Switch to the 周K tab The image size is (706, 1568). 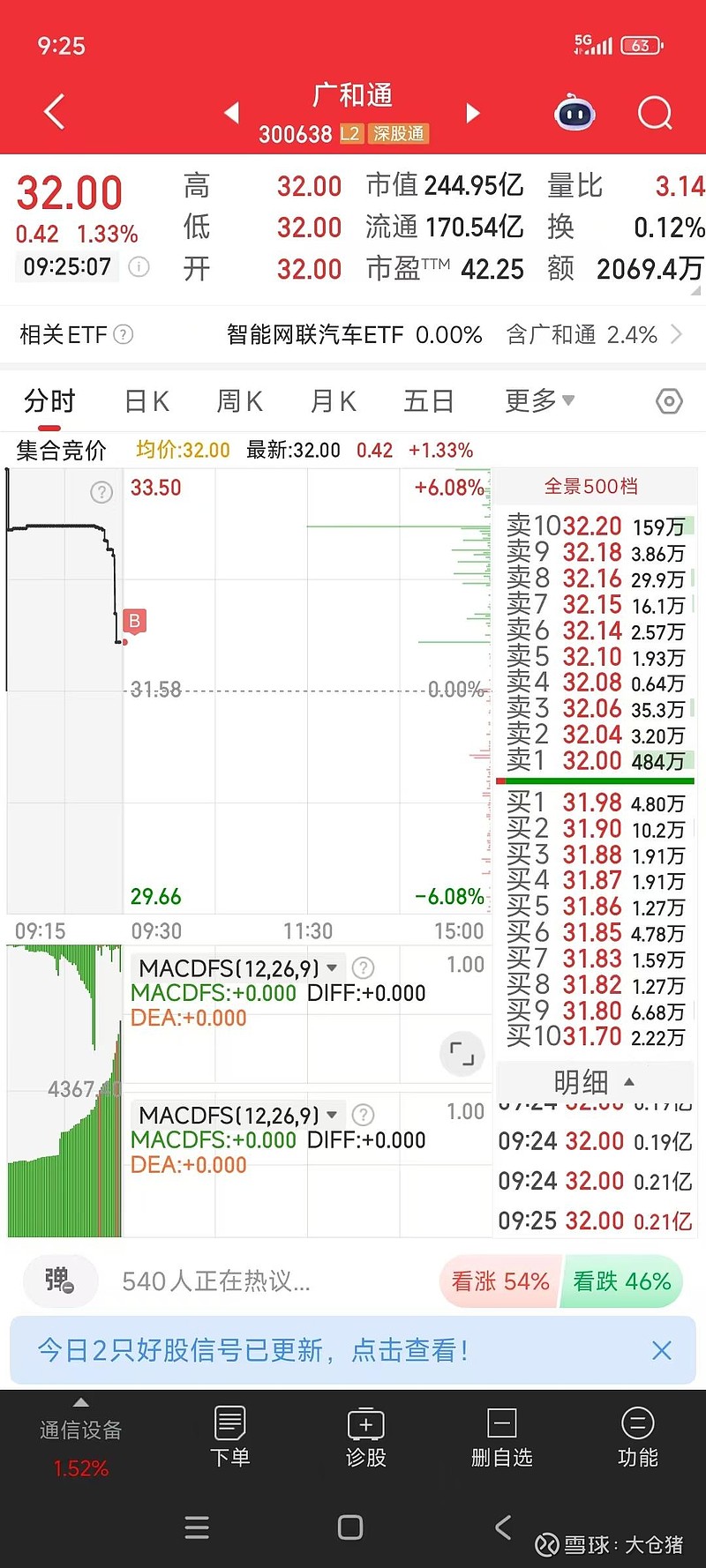tap(239, 401)
